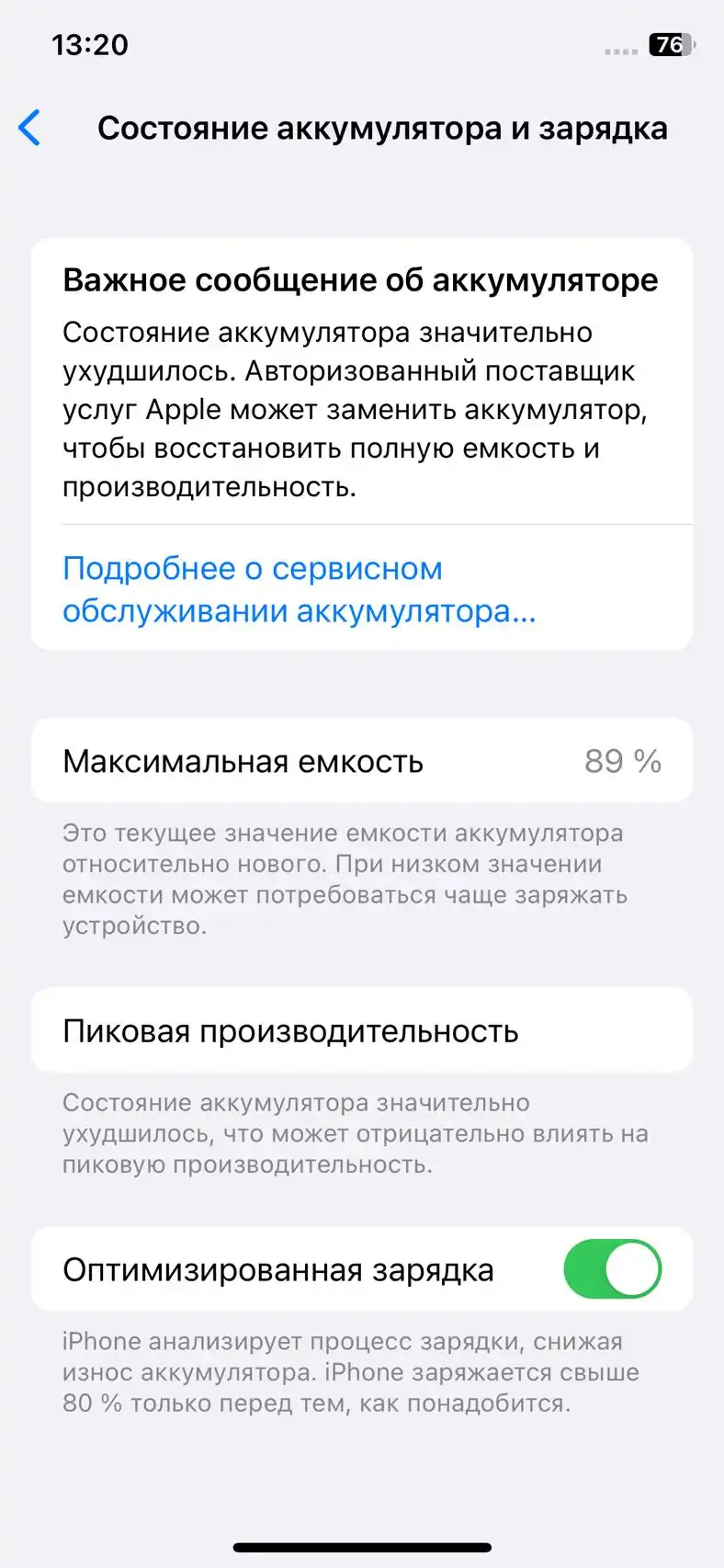Open the link about battery service
Image resolution: width=724 pixels, height=1568 pixels.
pyautogui.click(x=299, y=589)
